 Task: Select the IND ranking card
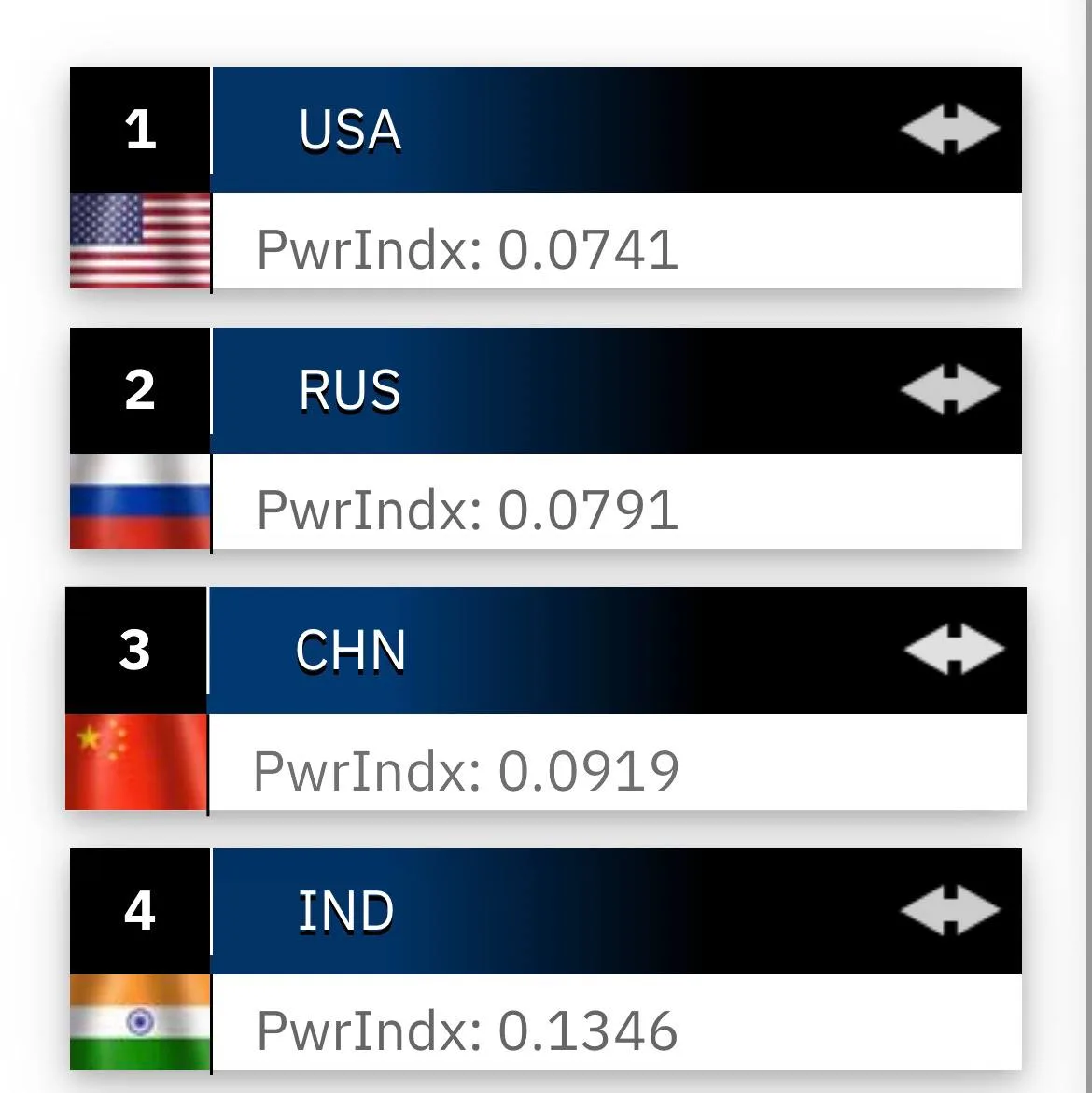pos(546,960)
